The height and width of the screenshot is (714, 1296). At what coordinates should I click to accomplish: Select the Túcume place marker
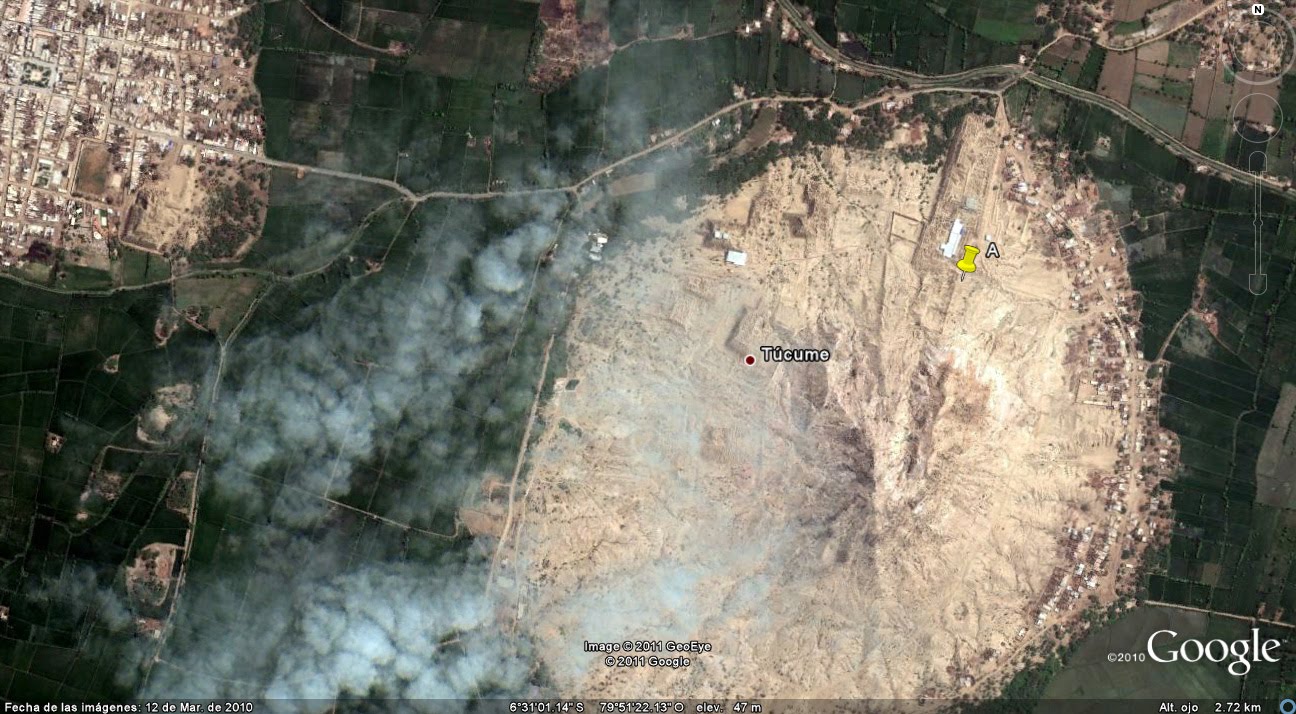(749, 360)
